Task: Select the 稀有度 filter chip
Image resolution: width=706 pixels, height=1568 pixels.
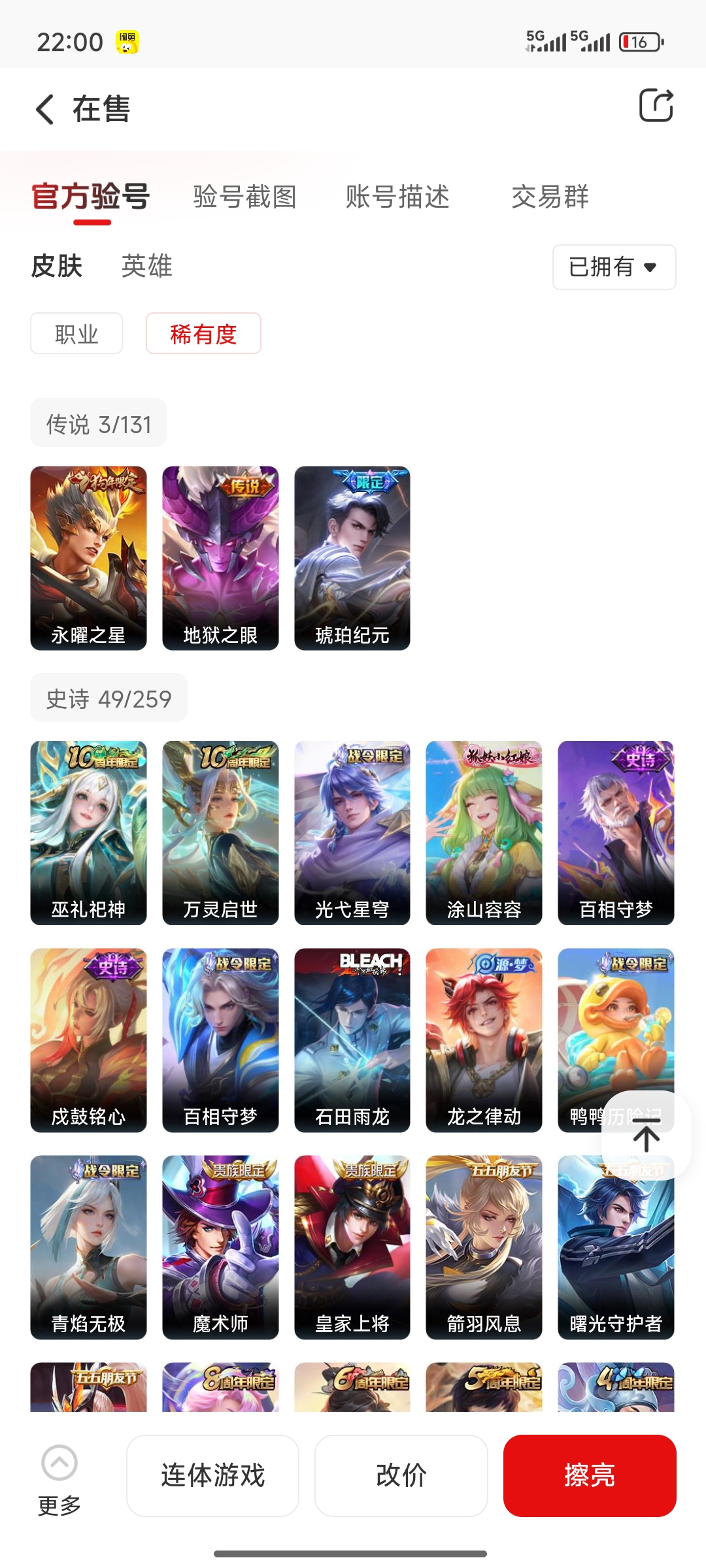Action: coord(203,334)
